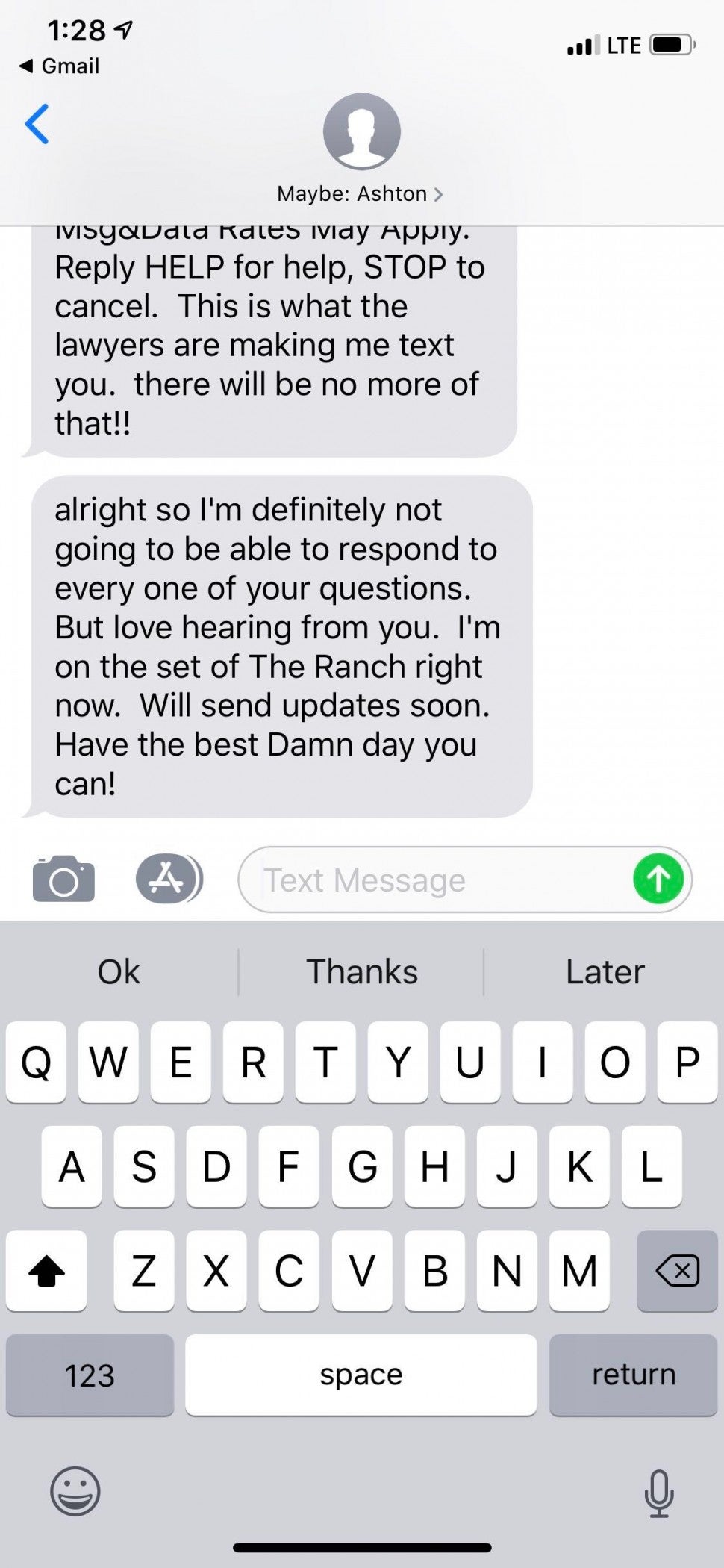Insert the 'Ok' quick reply suggestion
724x1568 pixels.
(119, 972)
